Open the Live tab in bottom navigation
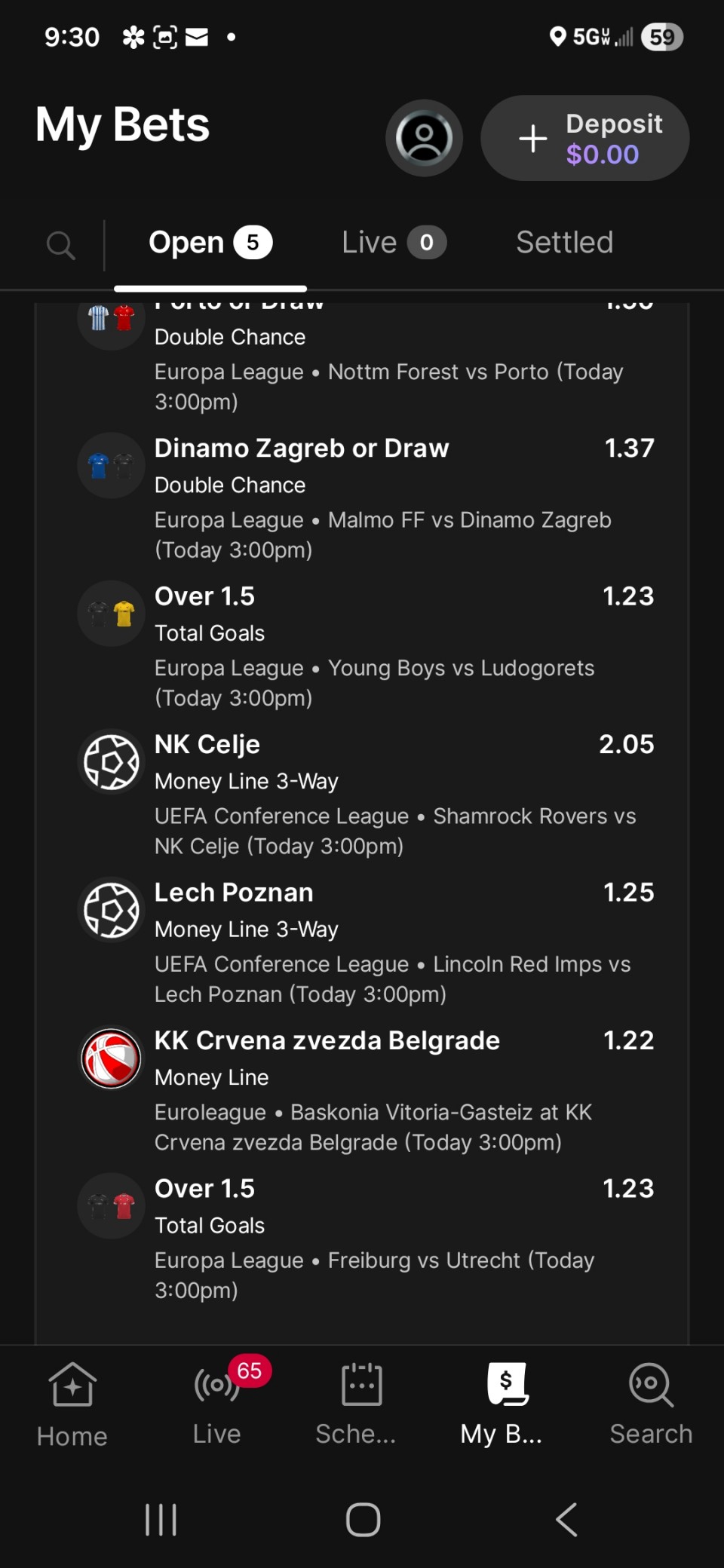724x1568 pixels. pyautogui.click(x=217, y=1404)
